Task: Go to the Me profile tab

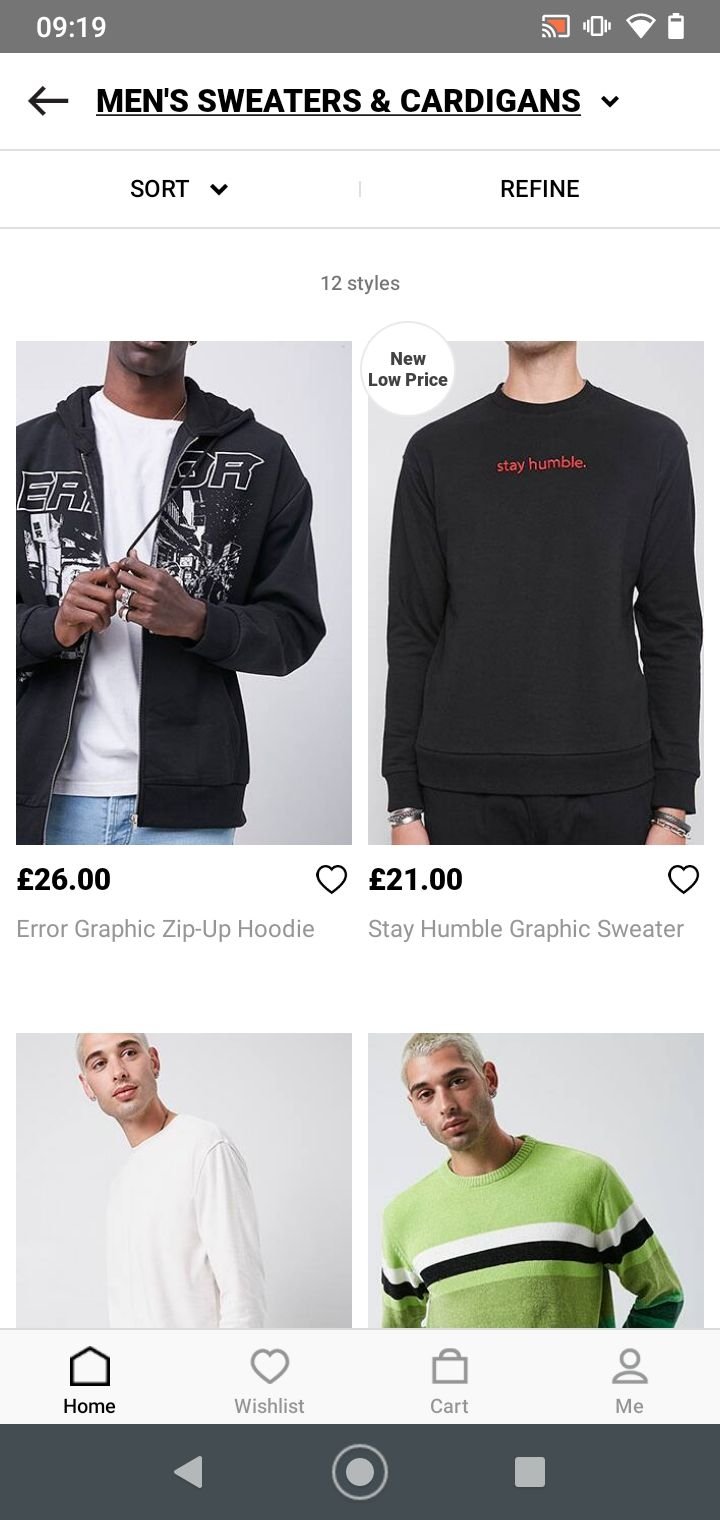Action: [x=629, y=1380]
